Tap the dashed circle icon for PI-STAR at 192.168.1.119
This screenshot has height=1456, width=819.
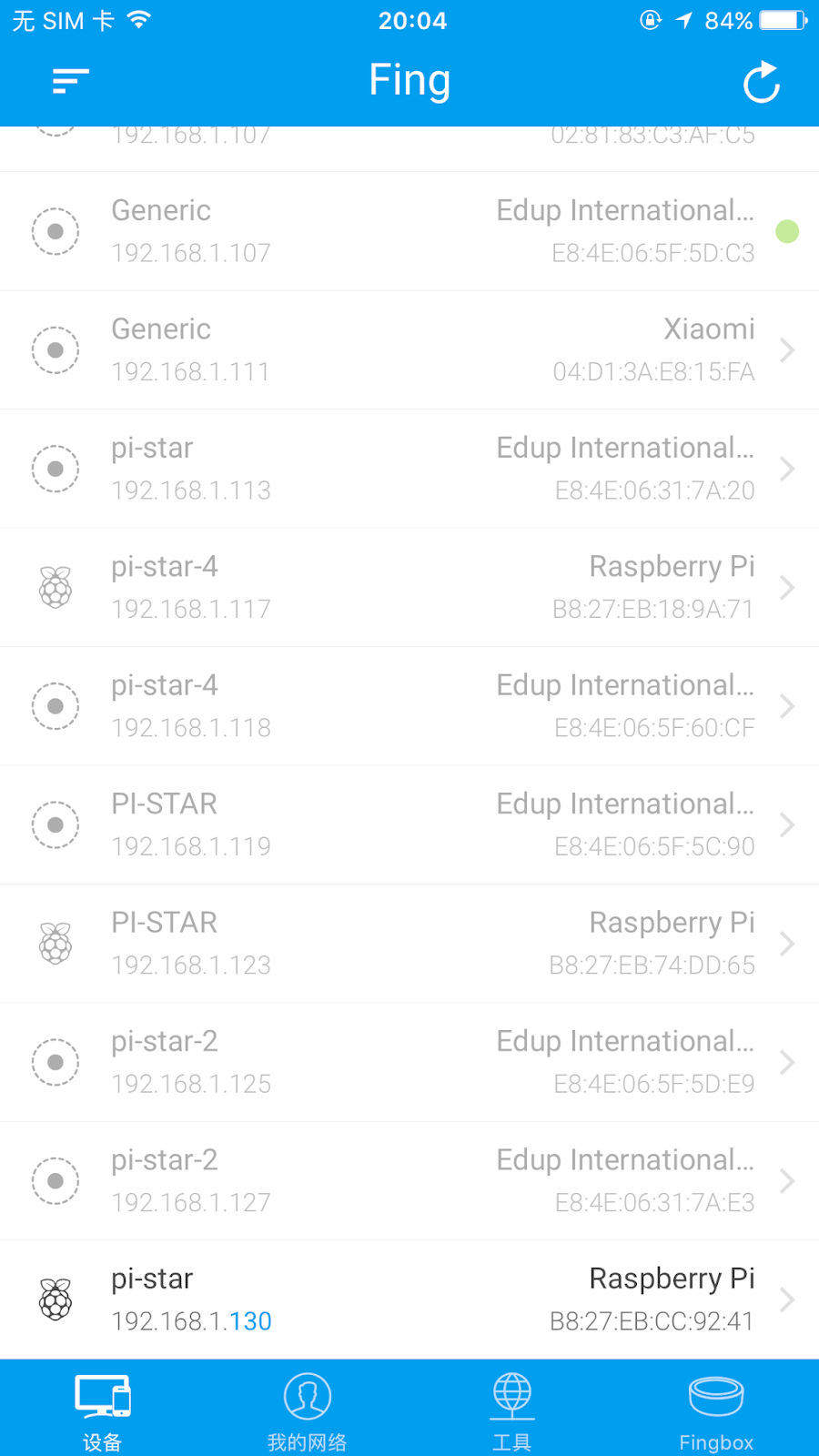(x=56, y=824)
